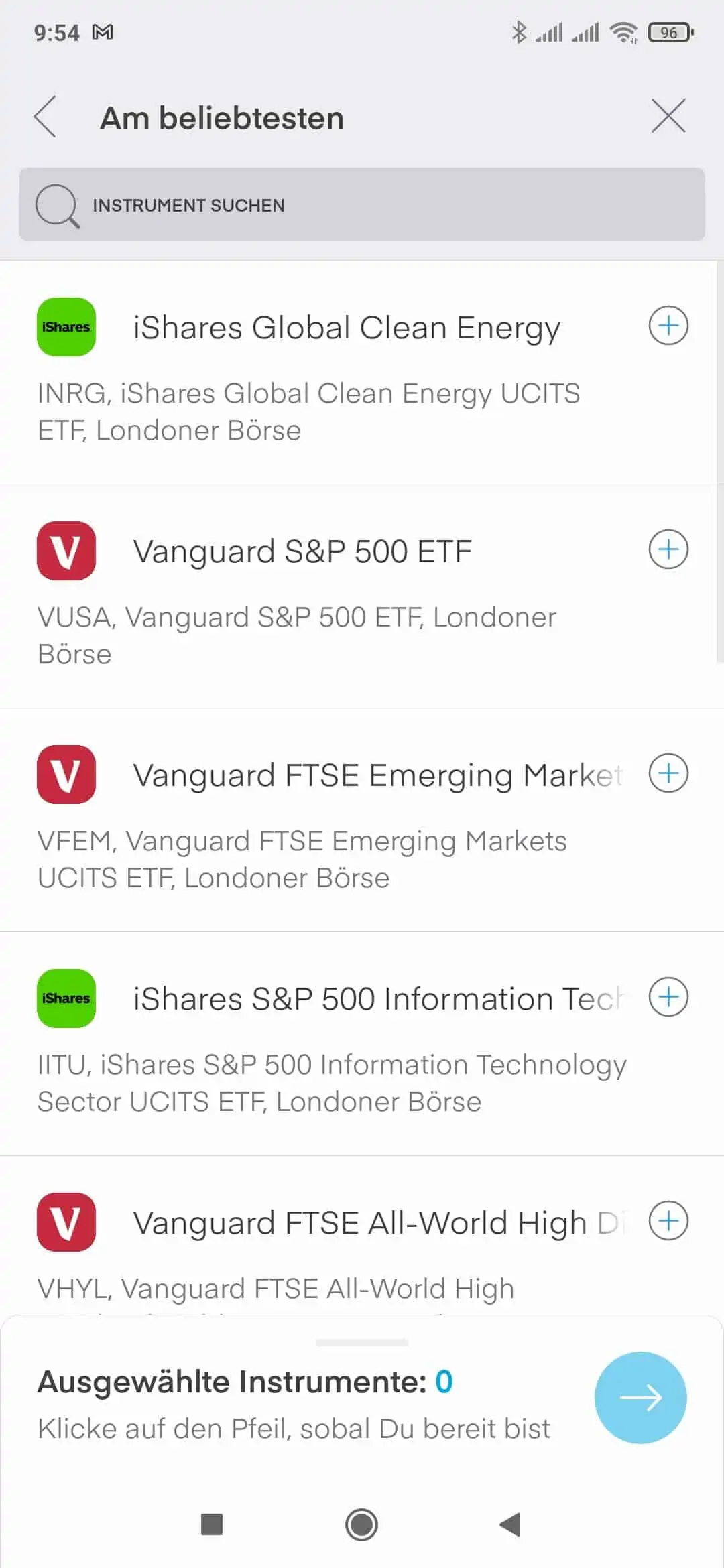Add Vanguard FTSE Emerging Markets with plus icon
Viewport: 724px width, 1568px height.
click(668, 773)
